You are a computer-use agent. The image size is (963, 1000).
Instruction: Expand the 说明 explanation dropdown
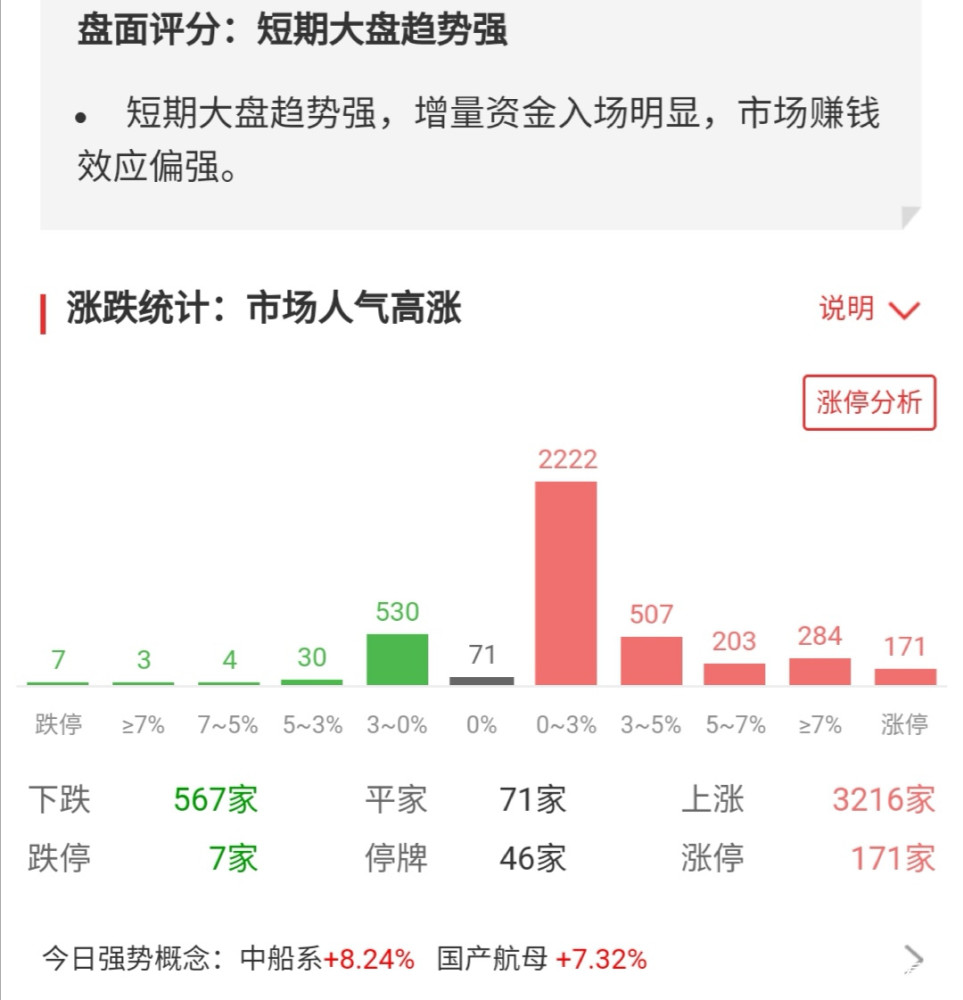tap(868, 309)
